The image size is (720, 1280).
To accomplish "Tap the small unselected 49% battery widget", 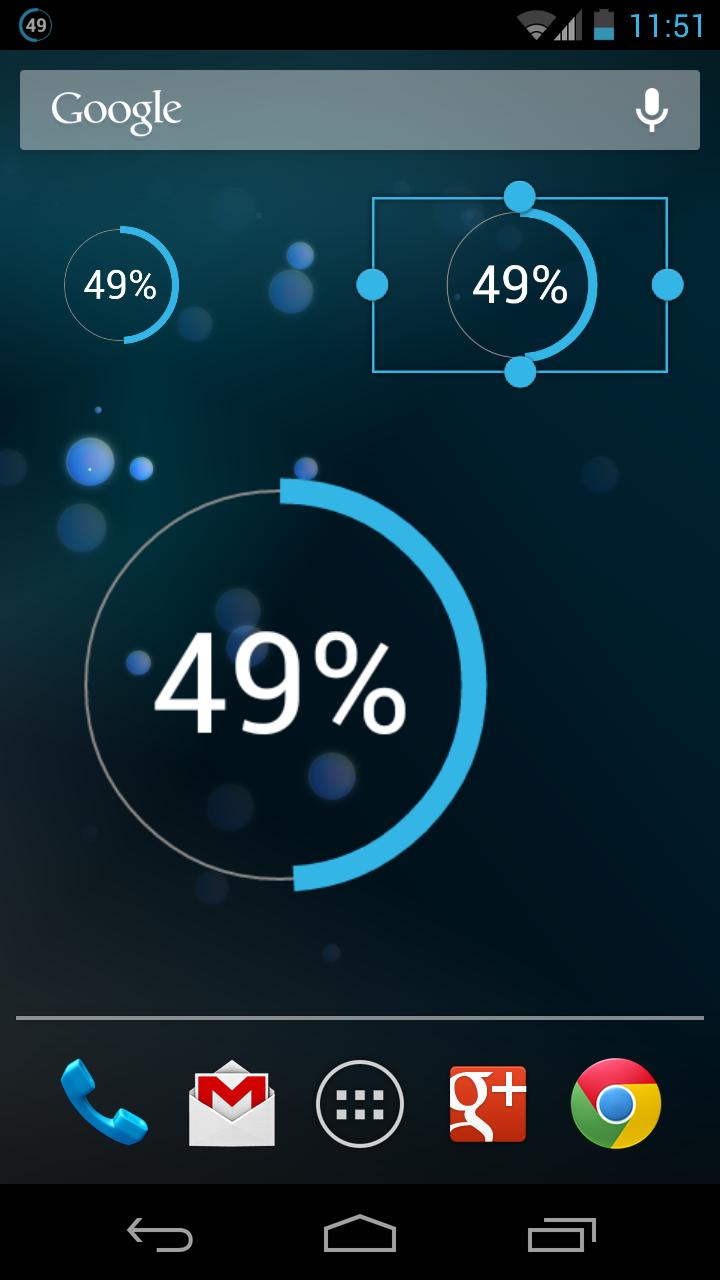I will (121, 285).
